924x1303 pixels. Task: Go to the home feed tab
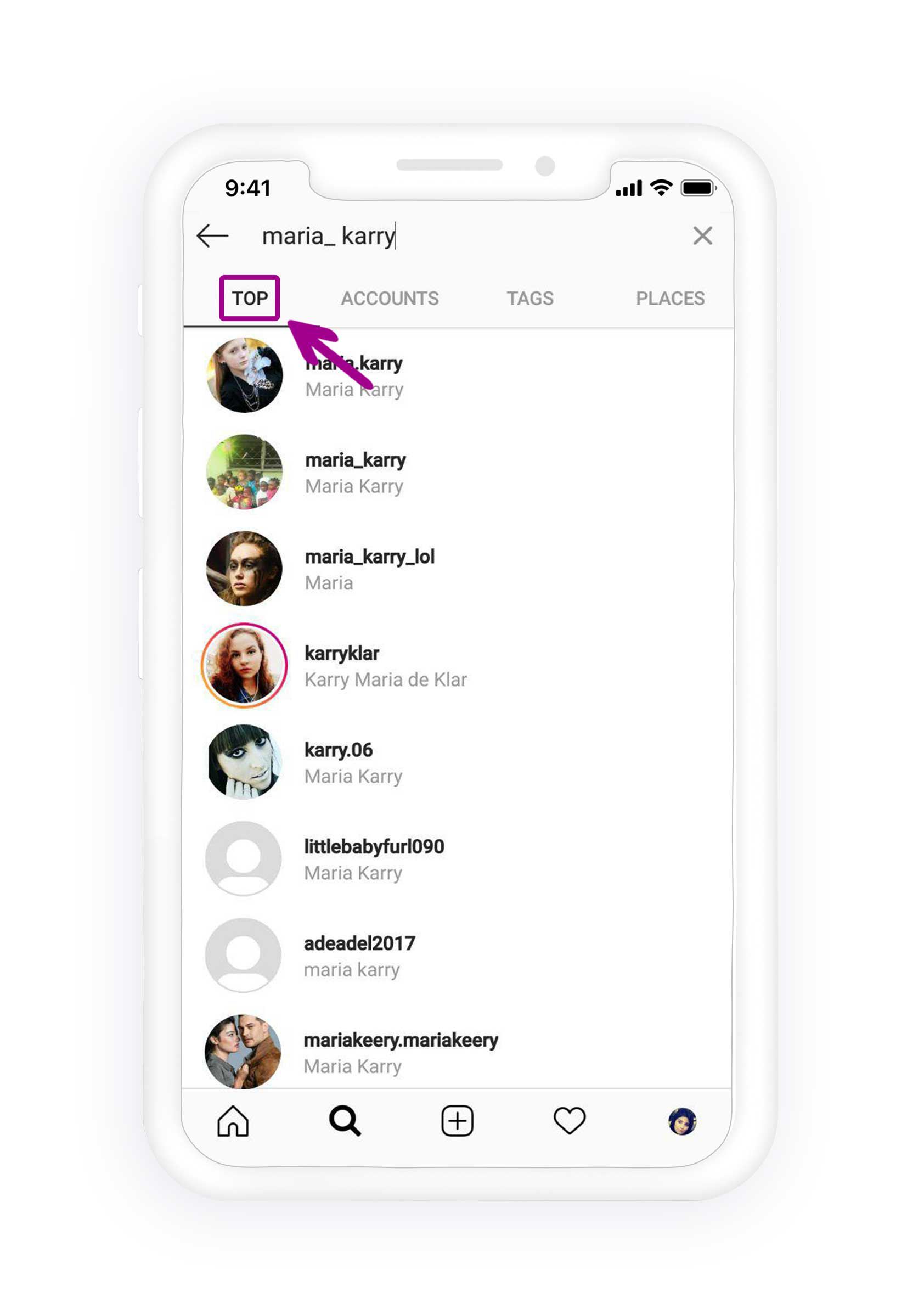[233, 1121]
